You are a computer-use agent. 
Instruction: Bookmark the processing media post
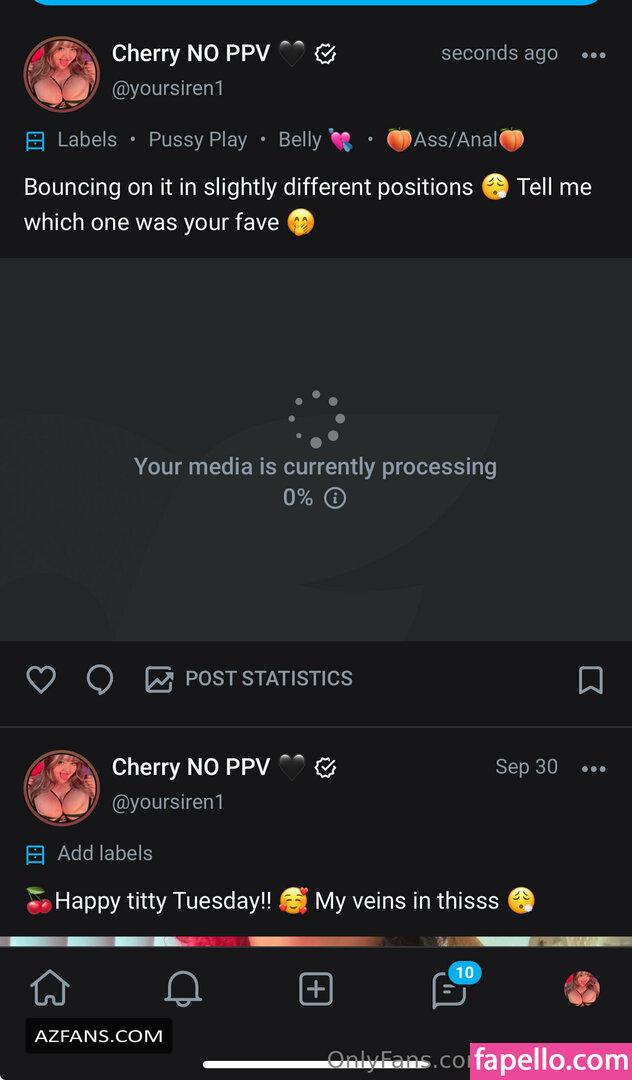(x=590, y=680)
